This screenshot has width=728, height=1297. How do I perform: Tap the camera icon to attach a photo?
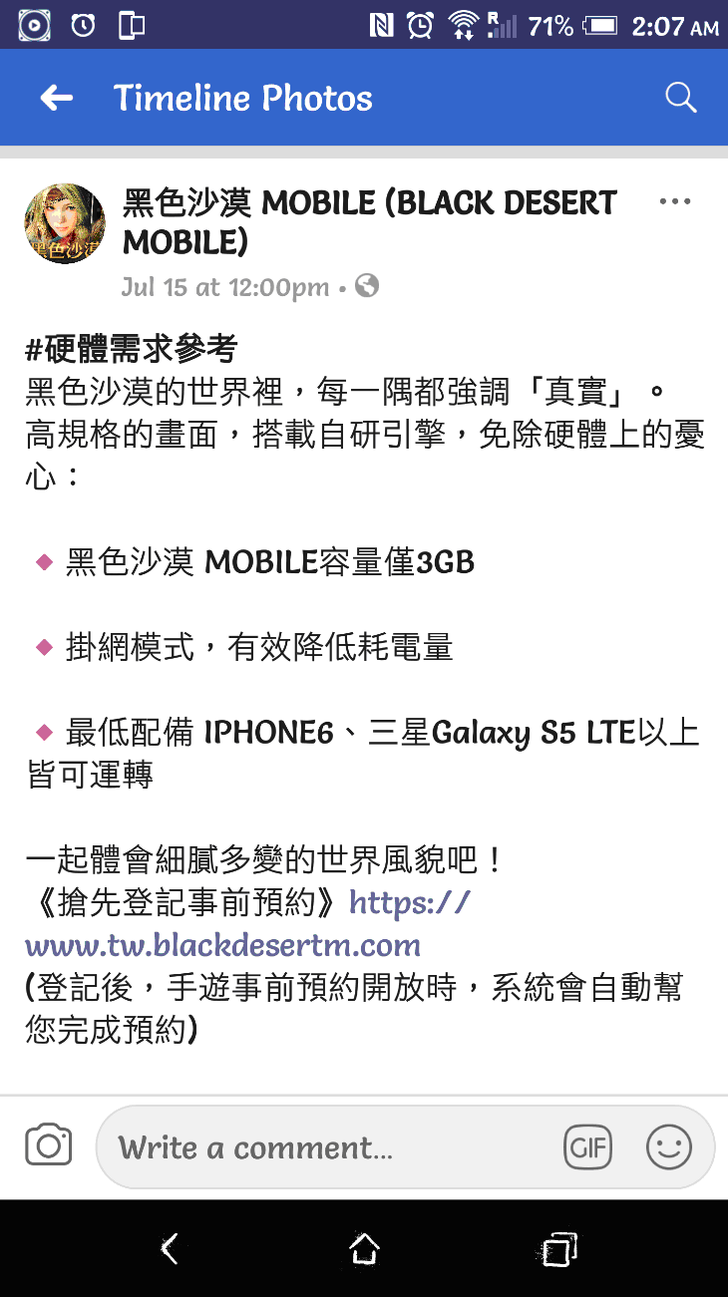(x=48, y=1145)
